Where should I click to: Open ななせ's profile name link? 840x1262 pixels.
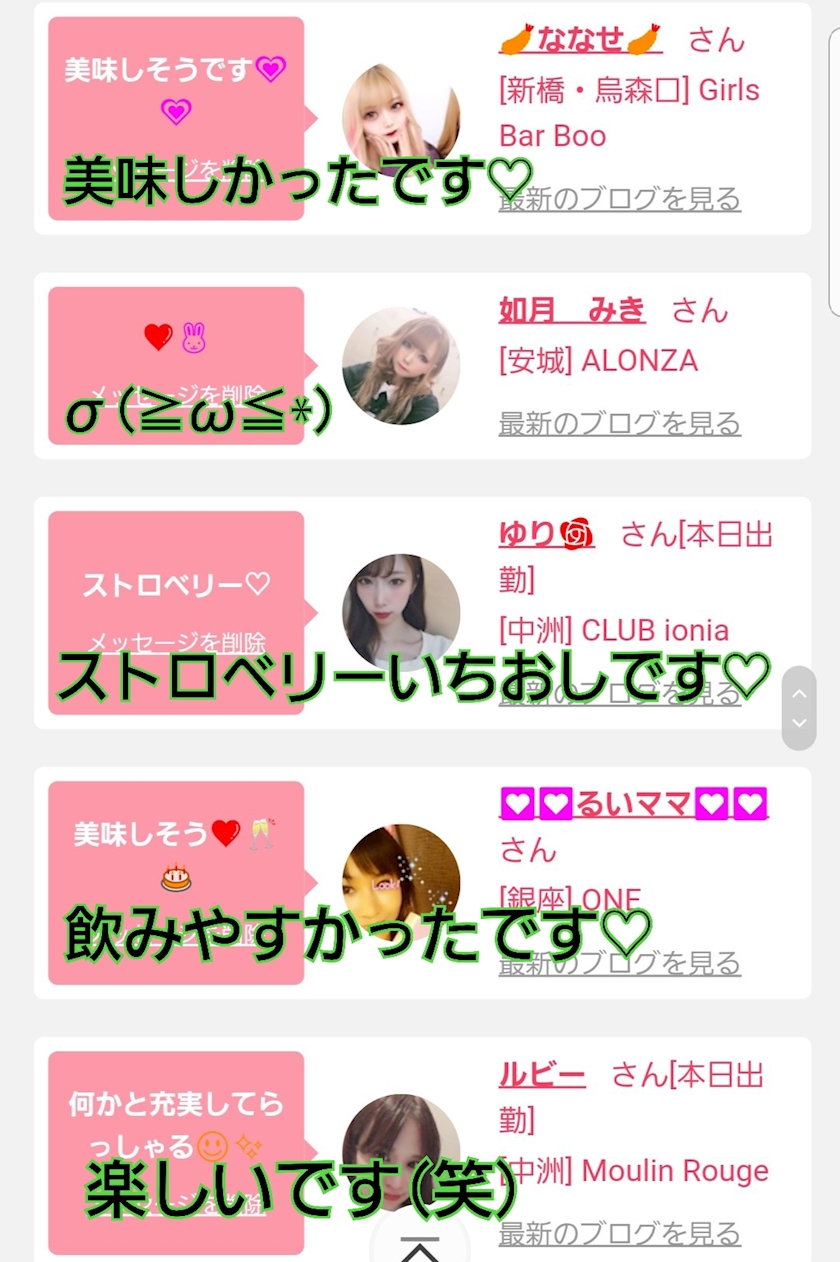[581, 39]
